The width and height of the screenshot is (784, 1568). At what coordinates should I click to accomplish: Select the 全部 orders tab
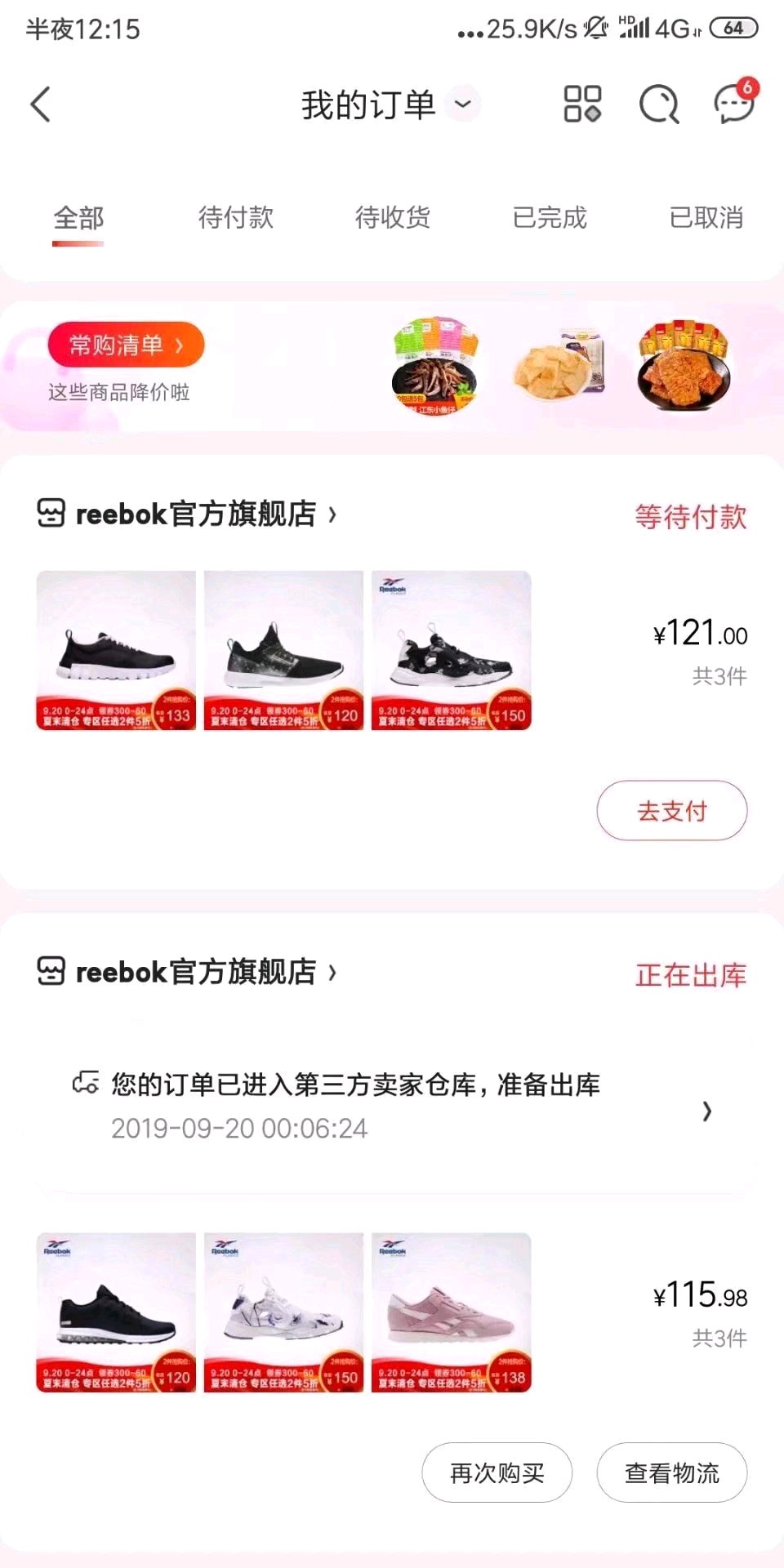click(x=78, y=218)
